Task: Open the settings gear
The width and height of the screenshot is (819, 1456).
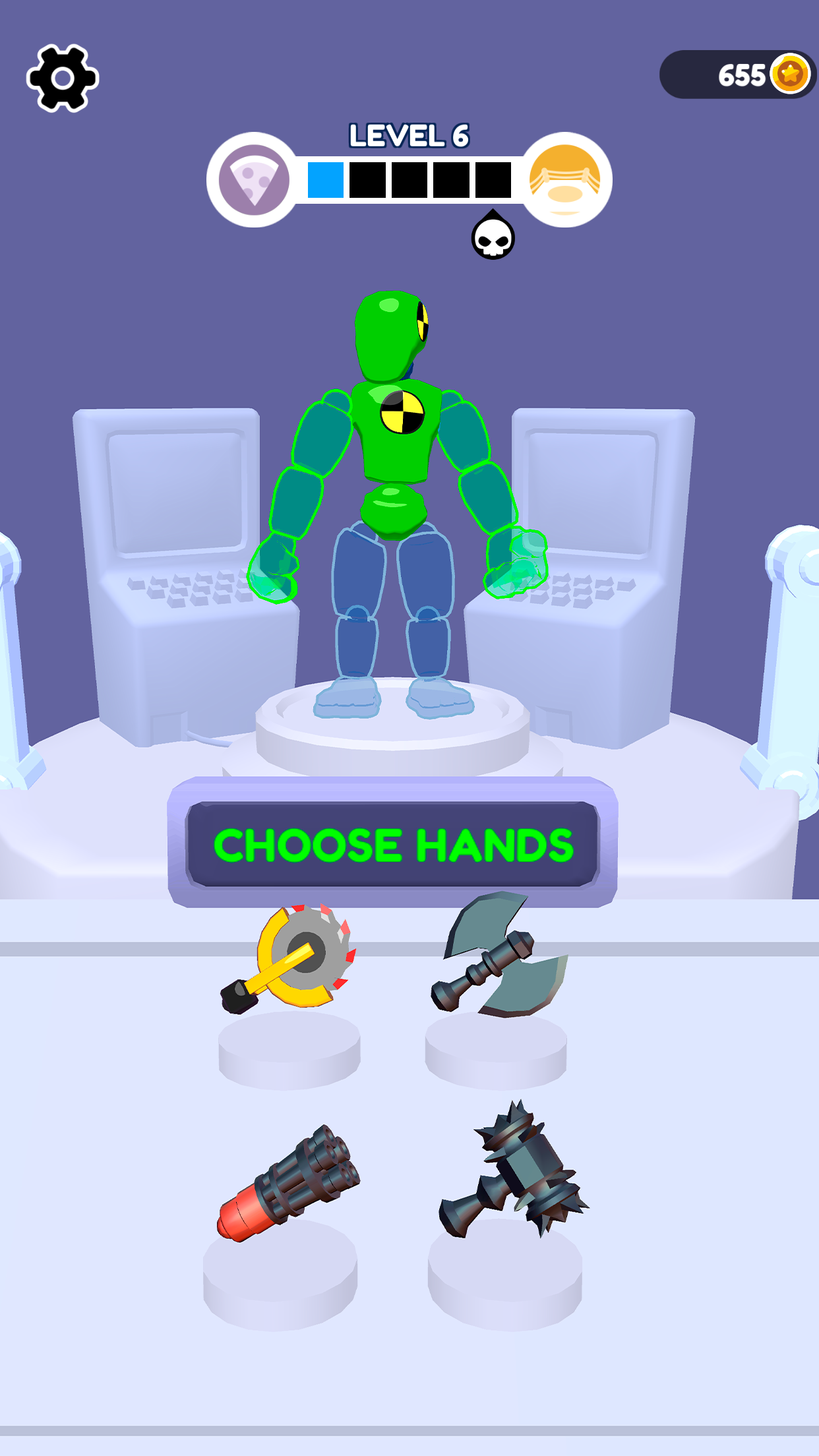Action: pyautogui.click(x=63, y=78)
